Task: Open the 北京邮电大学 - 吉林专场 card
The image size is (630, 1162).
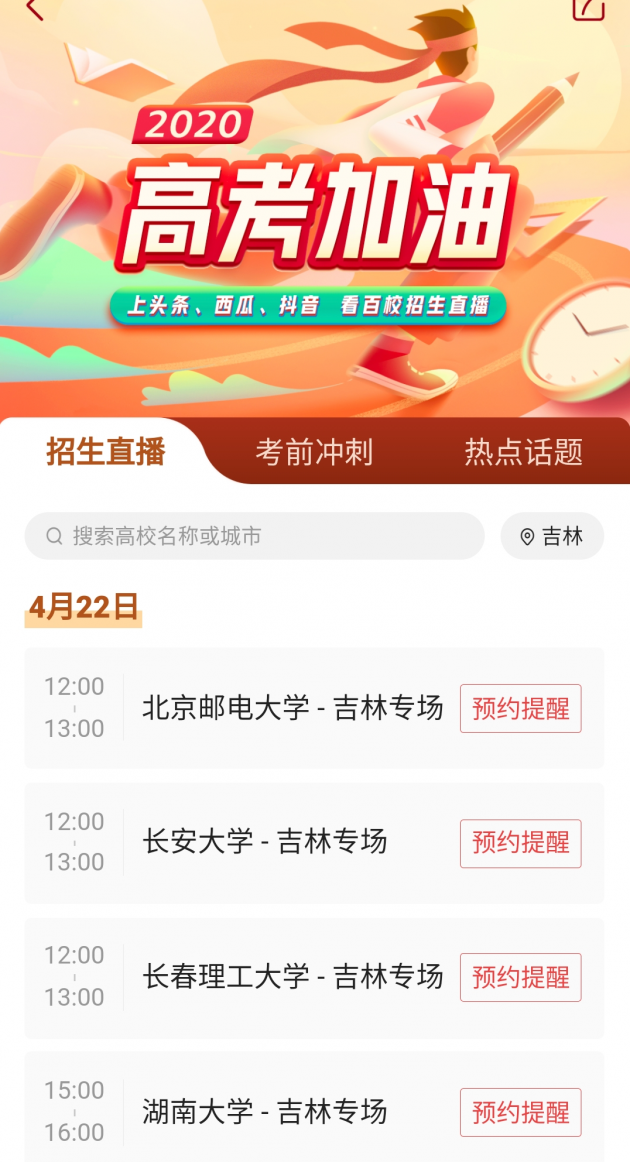Action: [x=292, y=708]
